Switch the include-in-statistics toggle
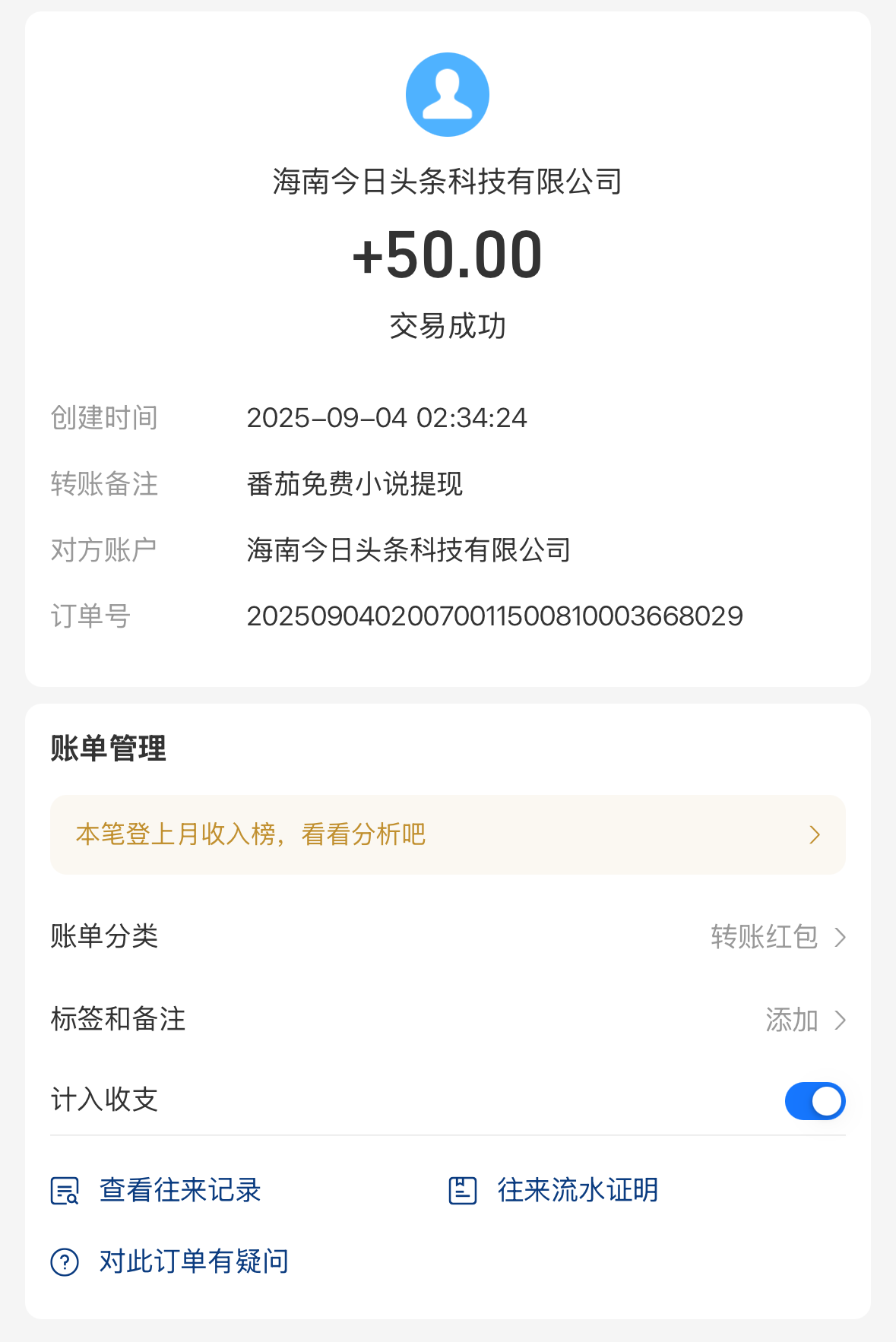This screenshot has height=1342, width=896. tap(815, 1100)
